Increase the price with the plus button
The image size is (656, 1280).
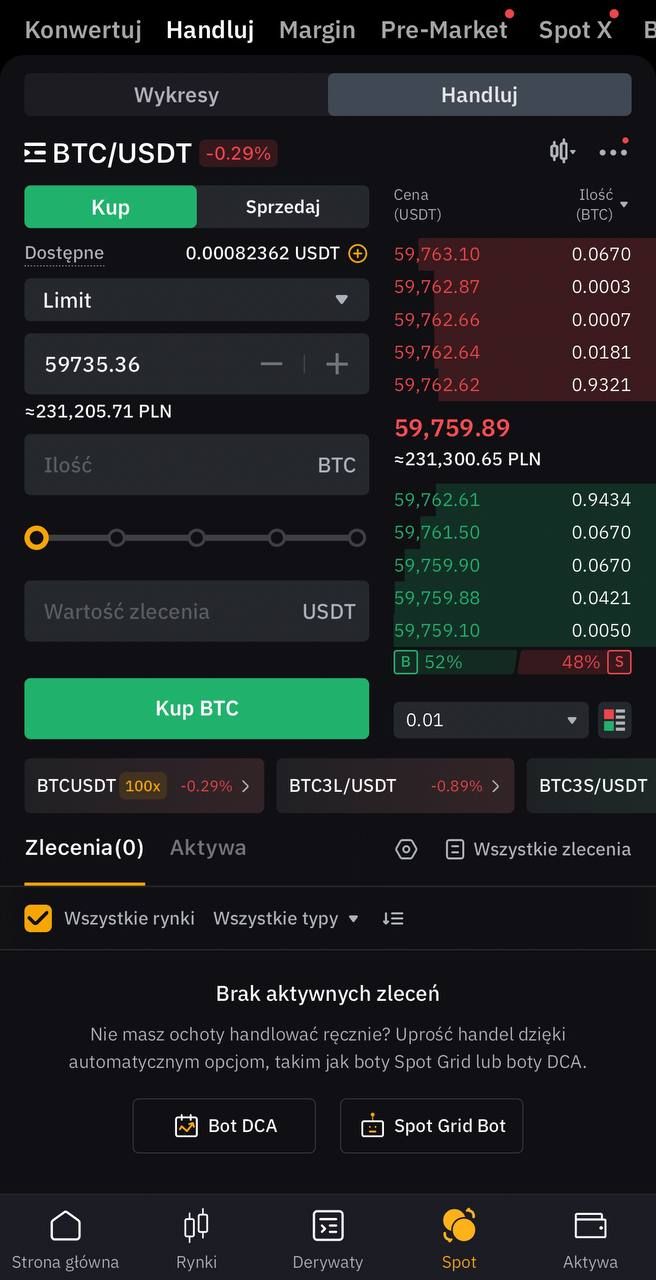[337, 364]
